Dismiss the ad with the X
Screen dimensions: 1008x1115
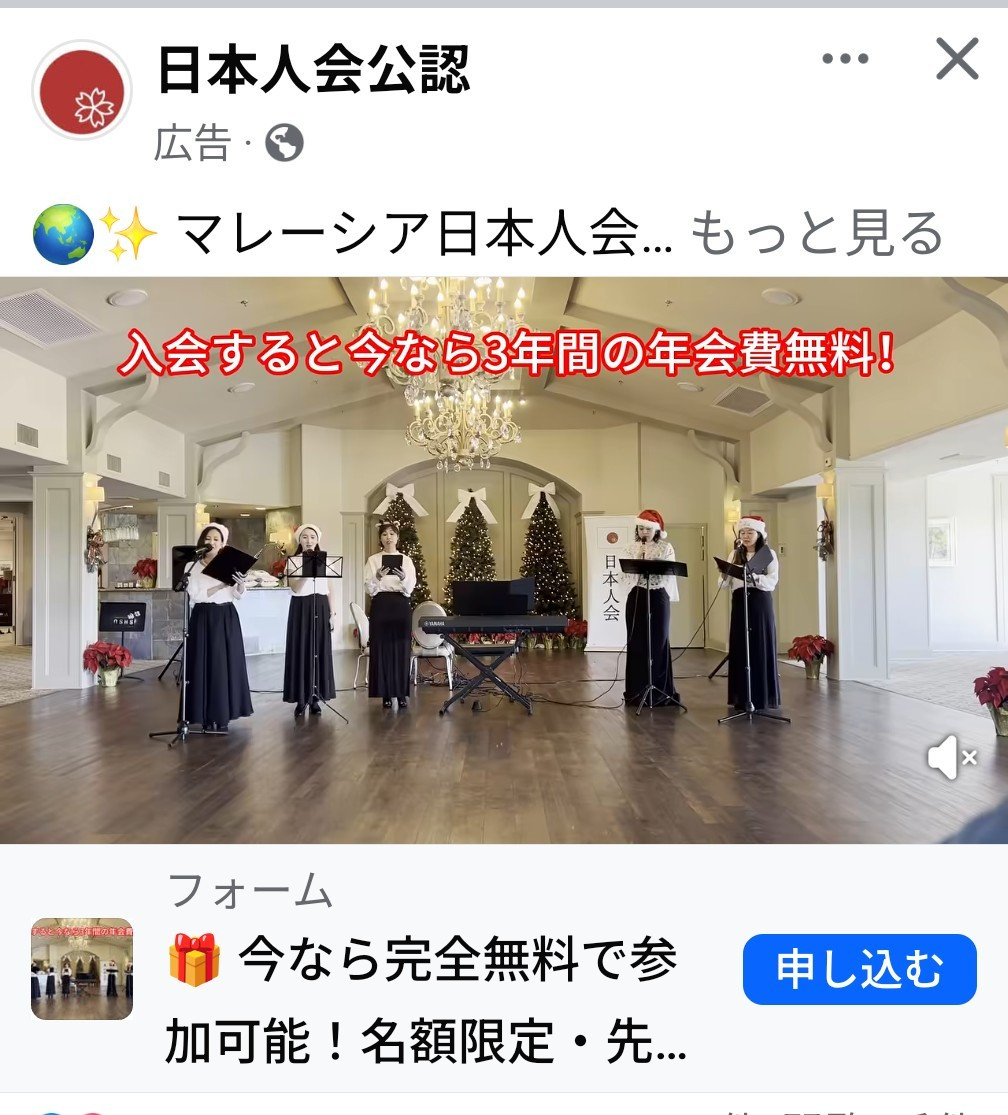coord(956,60)
